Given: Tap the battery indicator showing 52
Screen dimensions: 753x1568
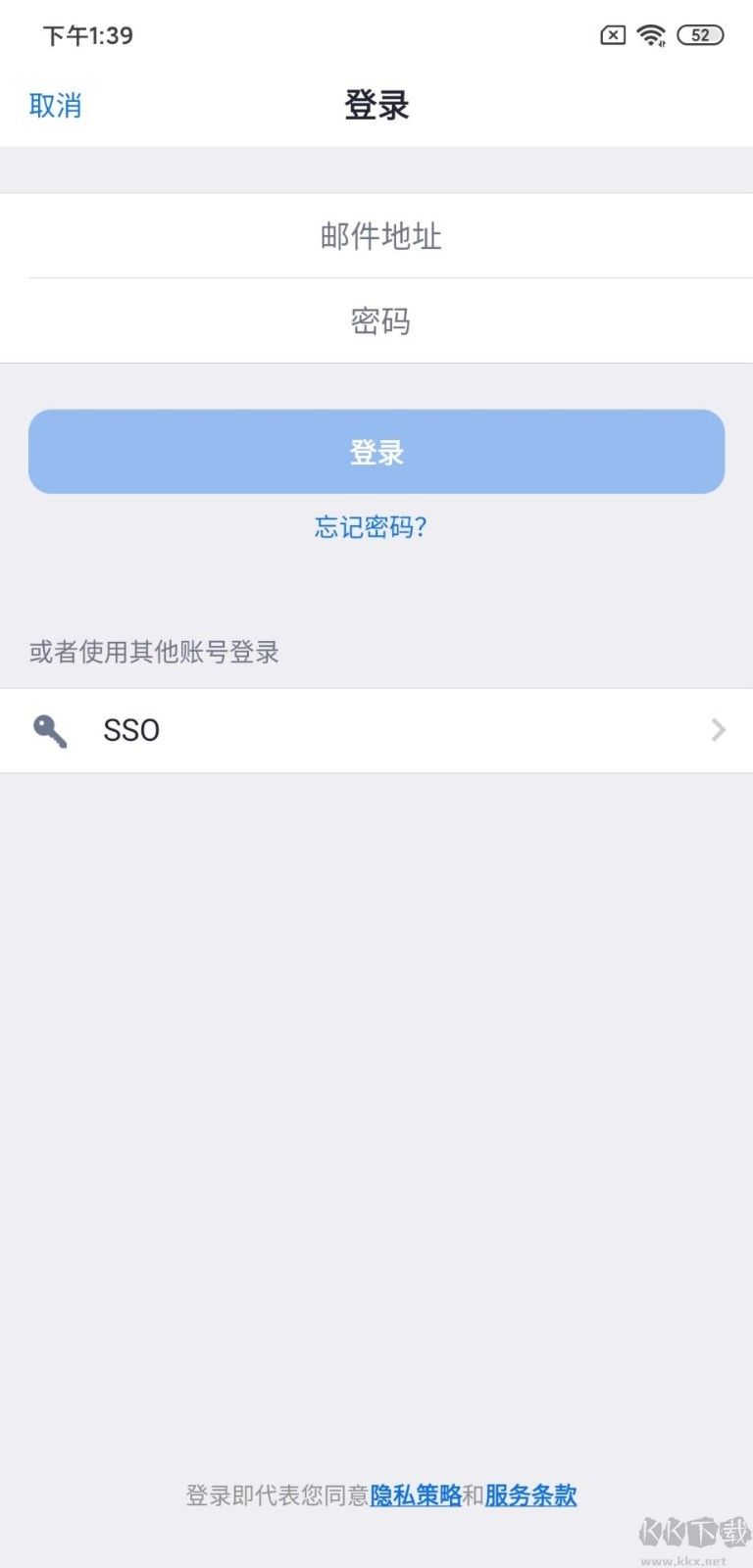Looking at the screenshot, I should point(698,35).
